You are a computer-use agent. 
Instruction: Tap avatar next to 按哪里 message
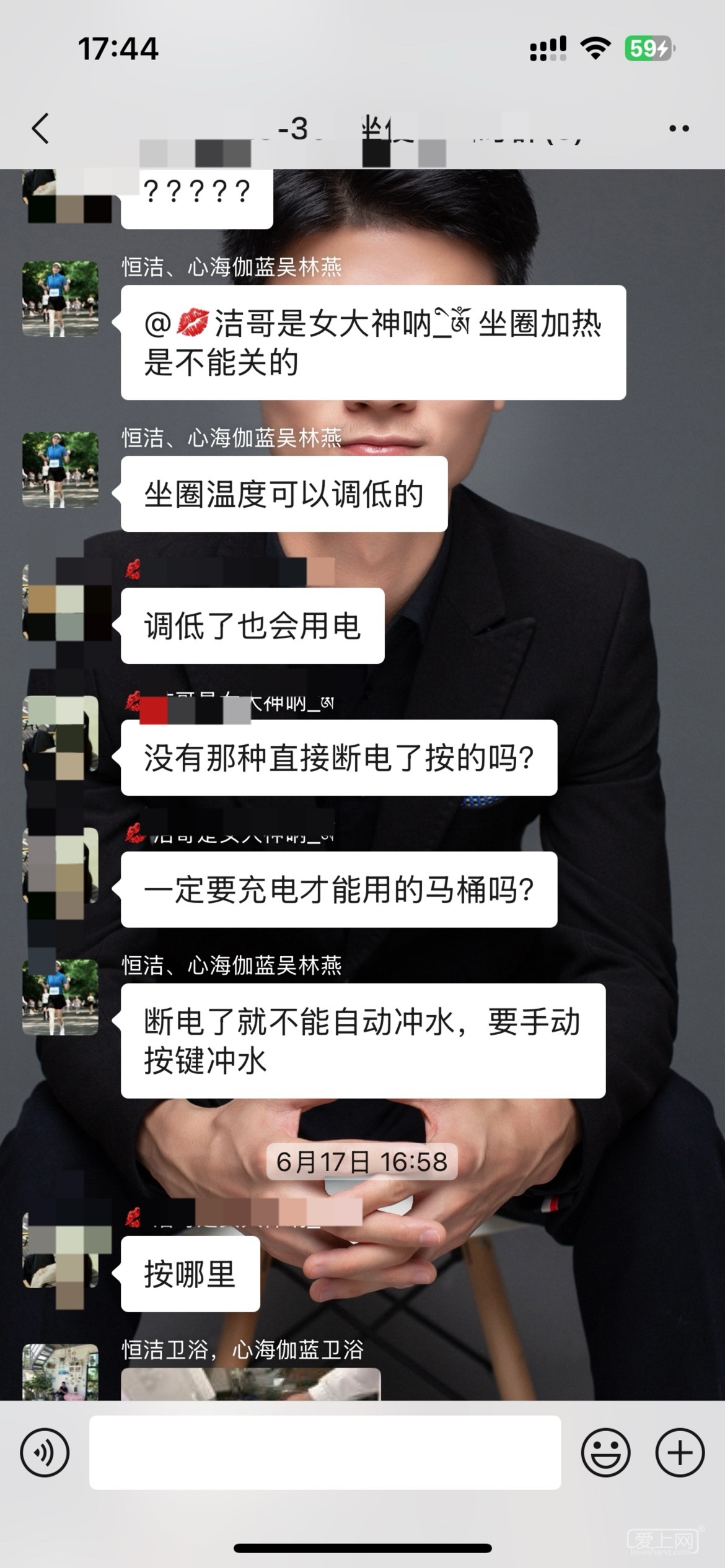coord(61,1250)
